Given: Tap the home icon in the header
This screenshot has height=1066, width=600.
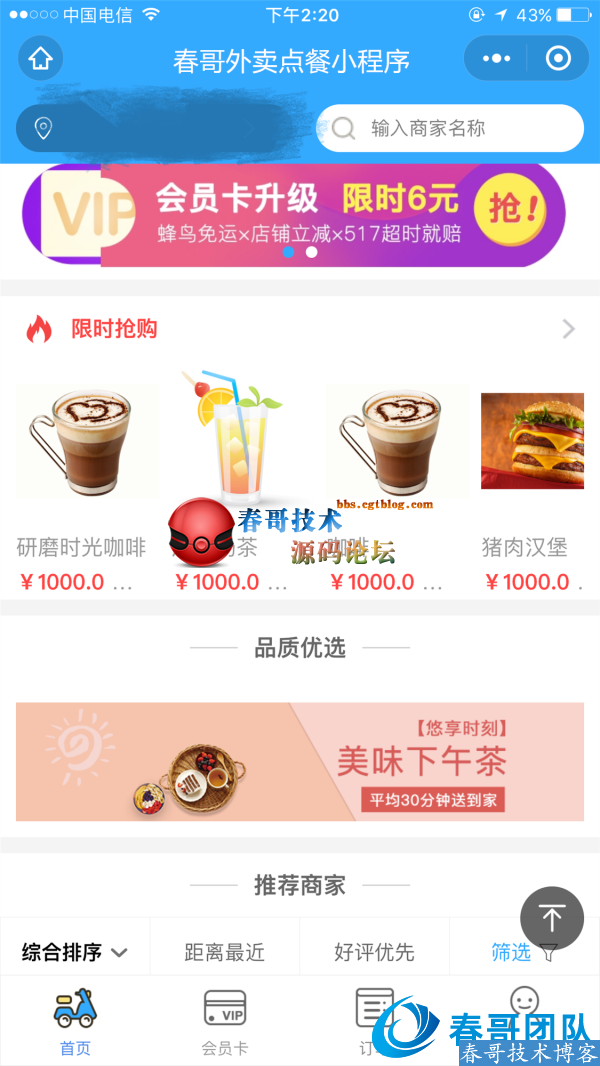Looking at the screenshot, I should coord(40,59).
